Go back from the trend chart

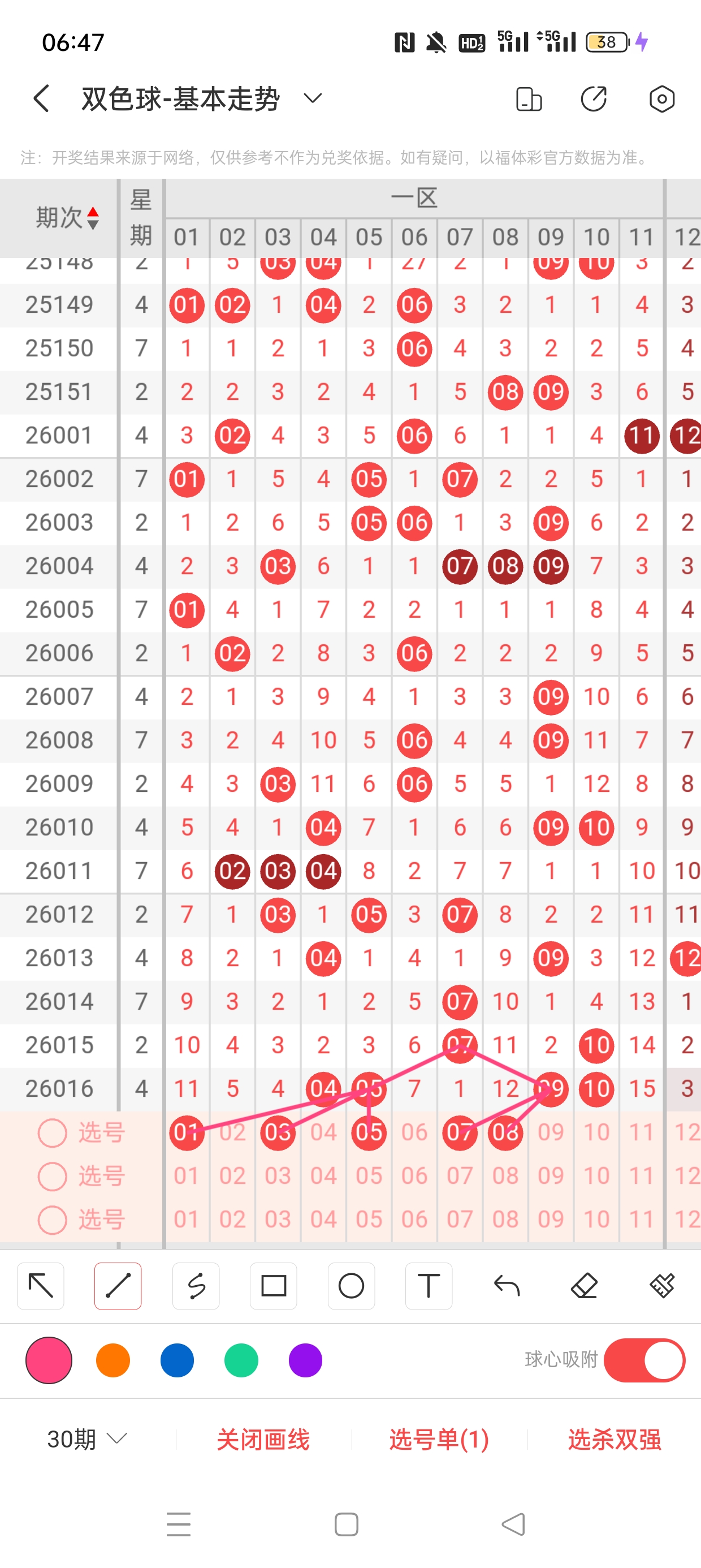41,98
